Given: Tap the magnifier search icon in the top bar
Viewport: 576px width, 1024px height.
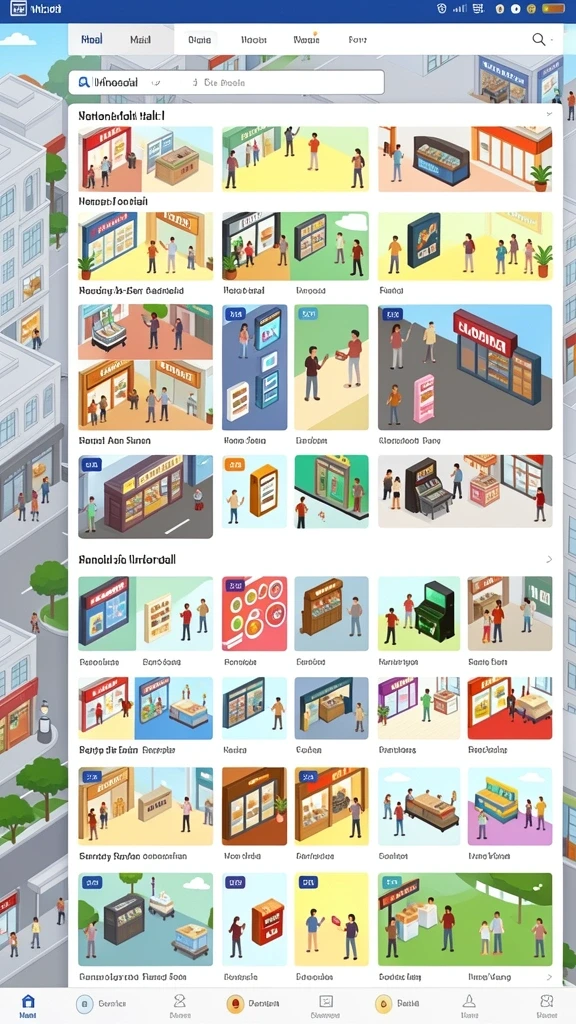Looking at the screenshot, I should coord(539,39).
